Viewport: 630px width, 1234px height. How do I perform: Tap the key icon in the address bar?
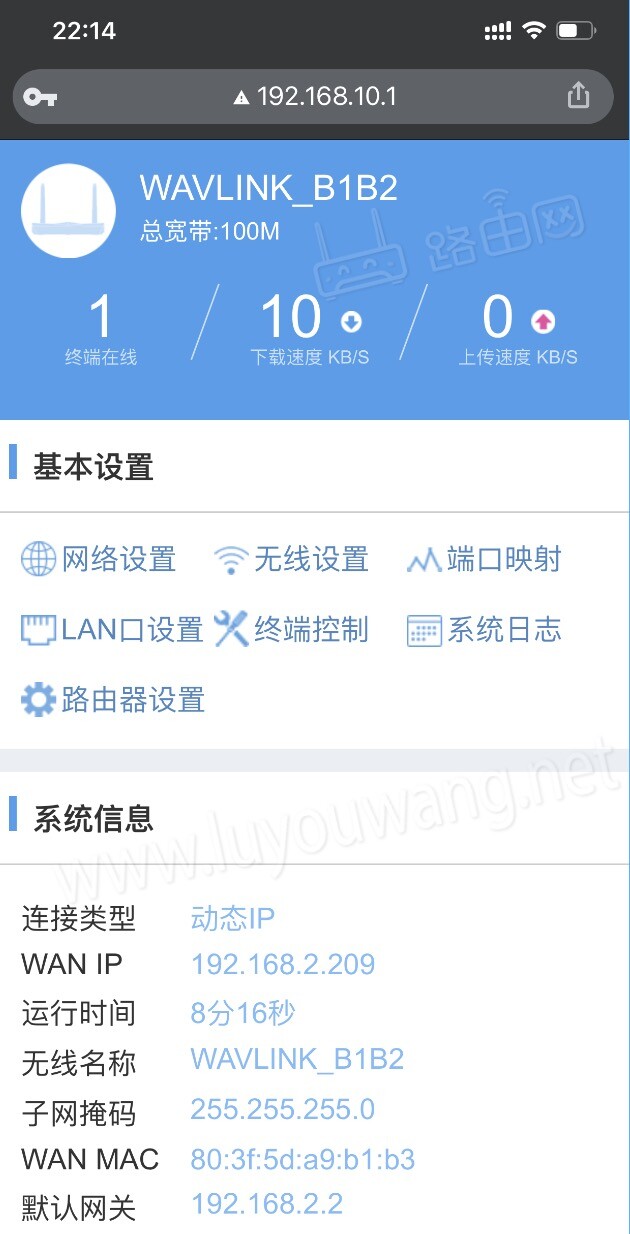pos(41,97)
